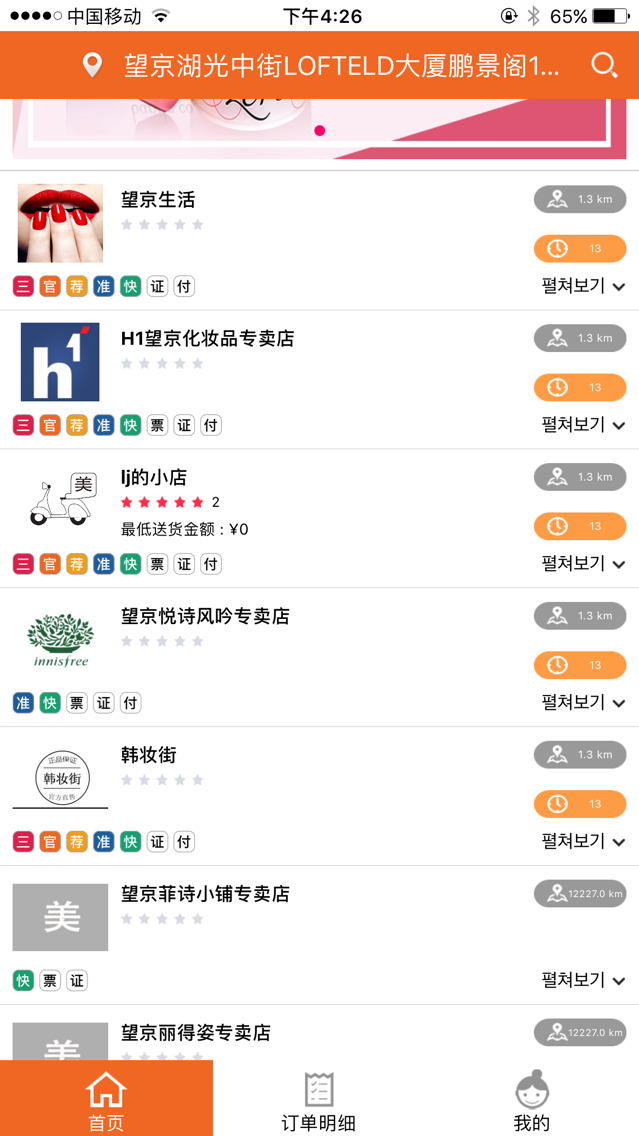
Task: Switch to the 订单明细 tab
Action: pos(318,1099)
